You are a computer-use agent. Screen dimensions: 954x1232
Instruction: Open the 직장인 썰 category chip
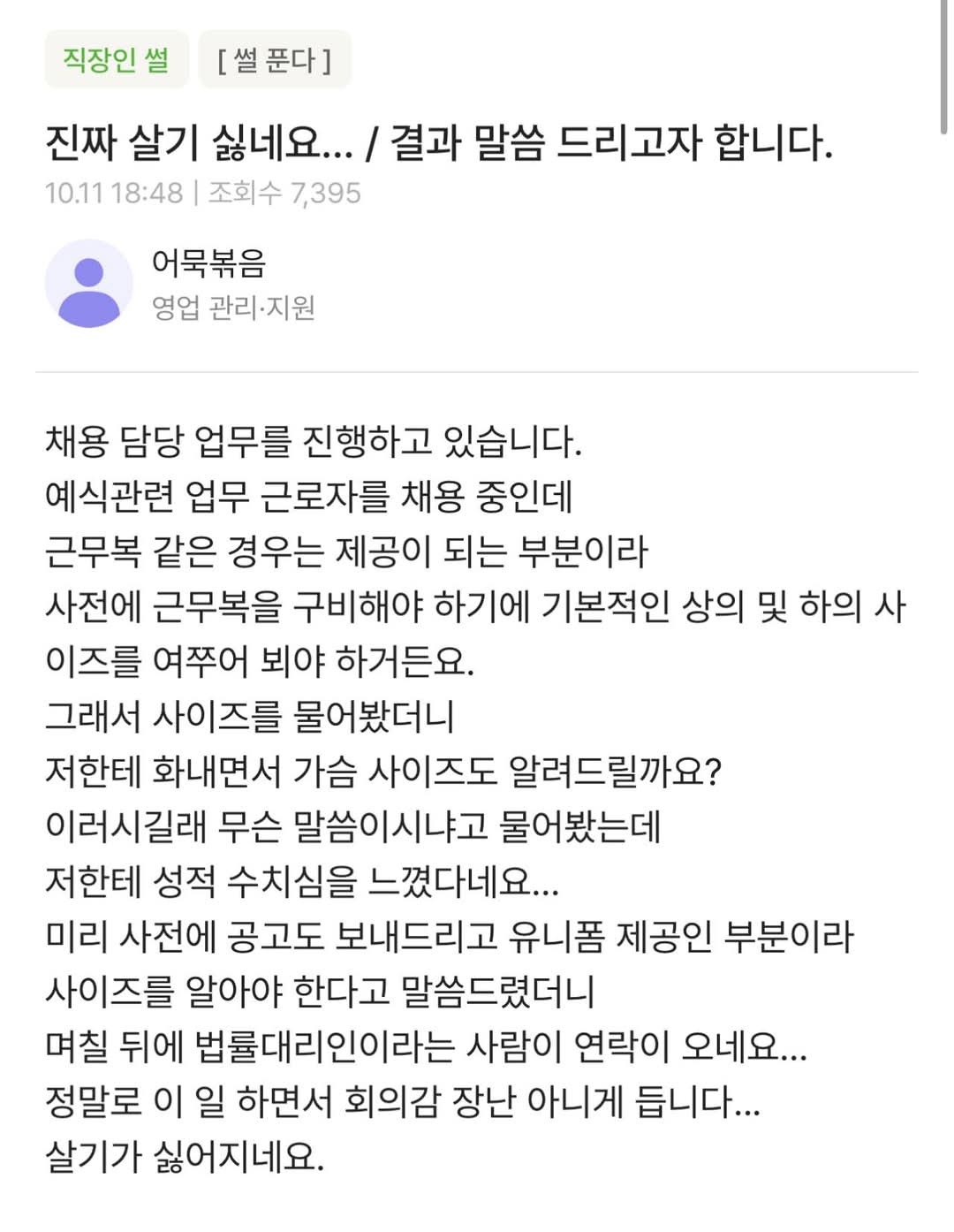116,60
